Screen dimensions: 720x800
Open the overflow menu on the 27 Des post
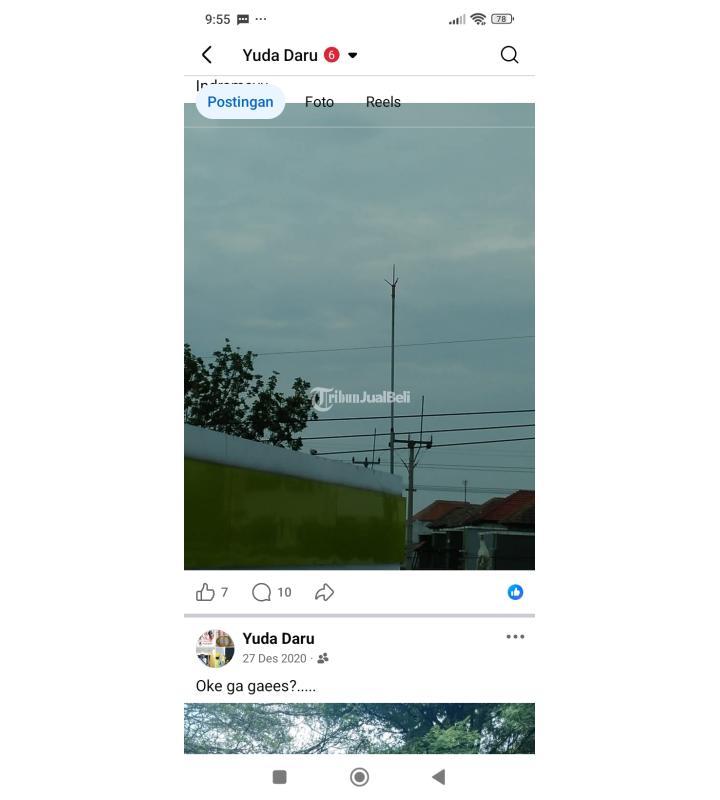515,637
